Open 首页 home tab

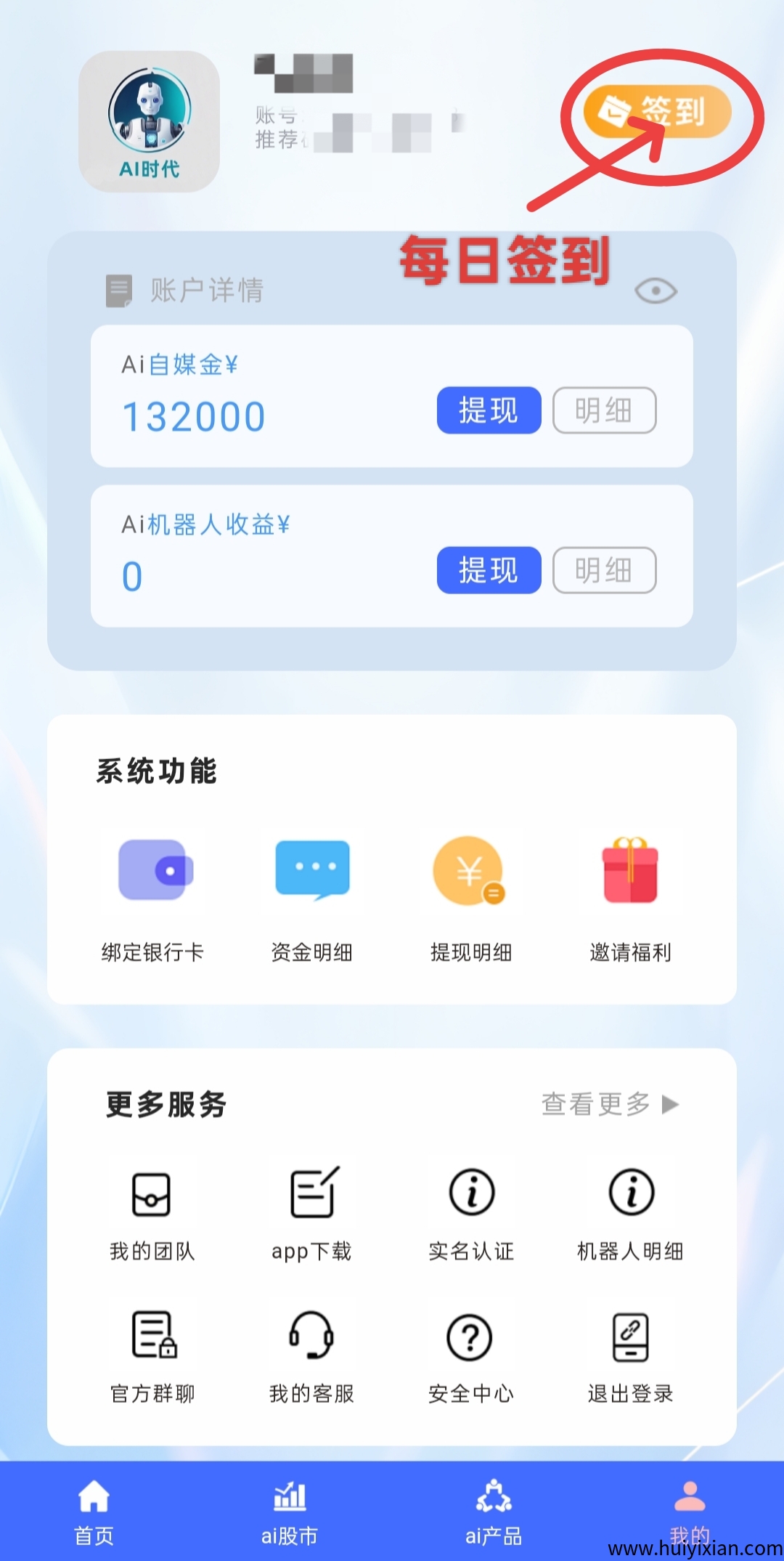tap(93, 1515)
